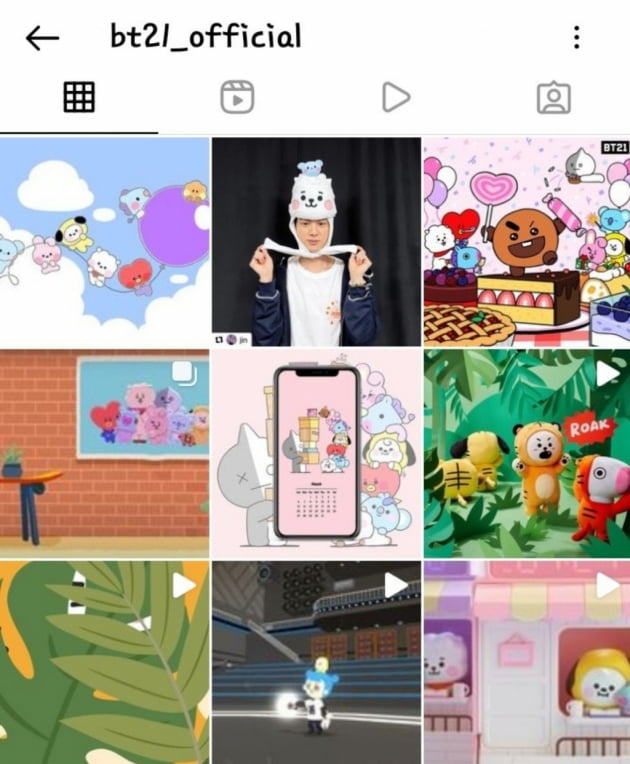630x764 pixels.
Task: Open the brick wall picture frame post
Action: tap(104, 453)
